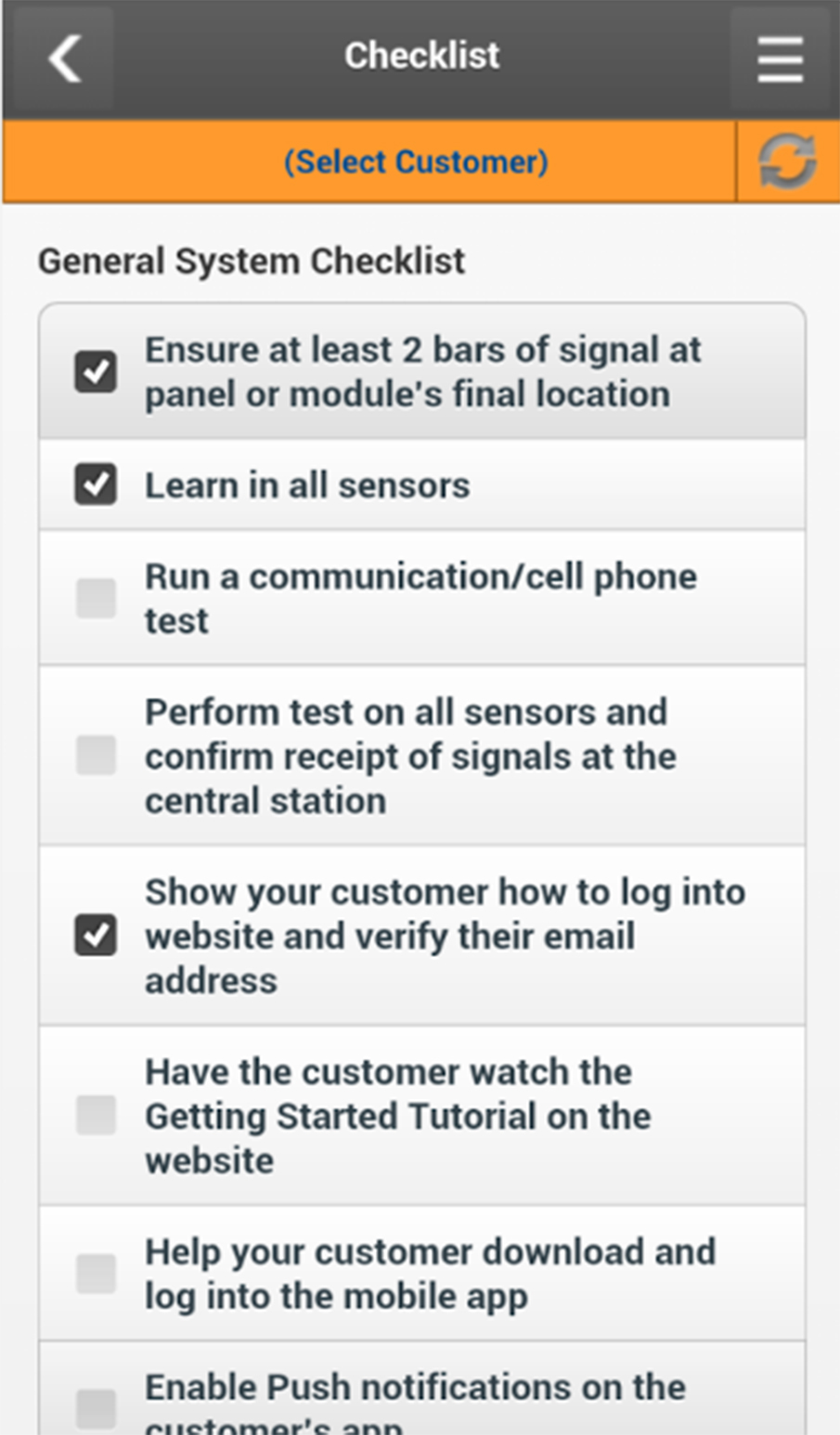Uncheck 'Learn in all sensors'

94,484
